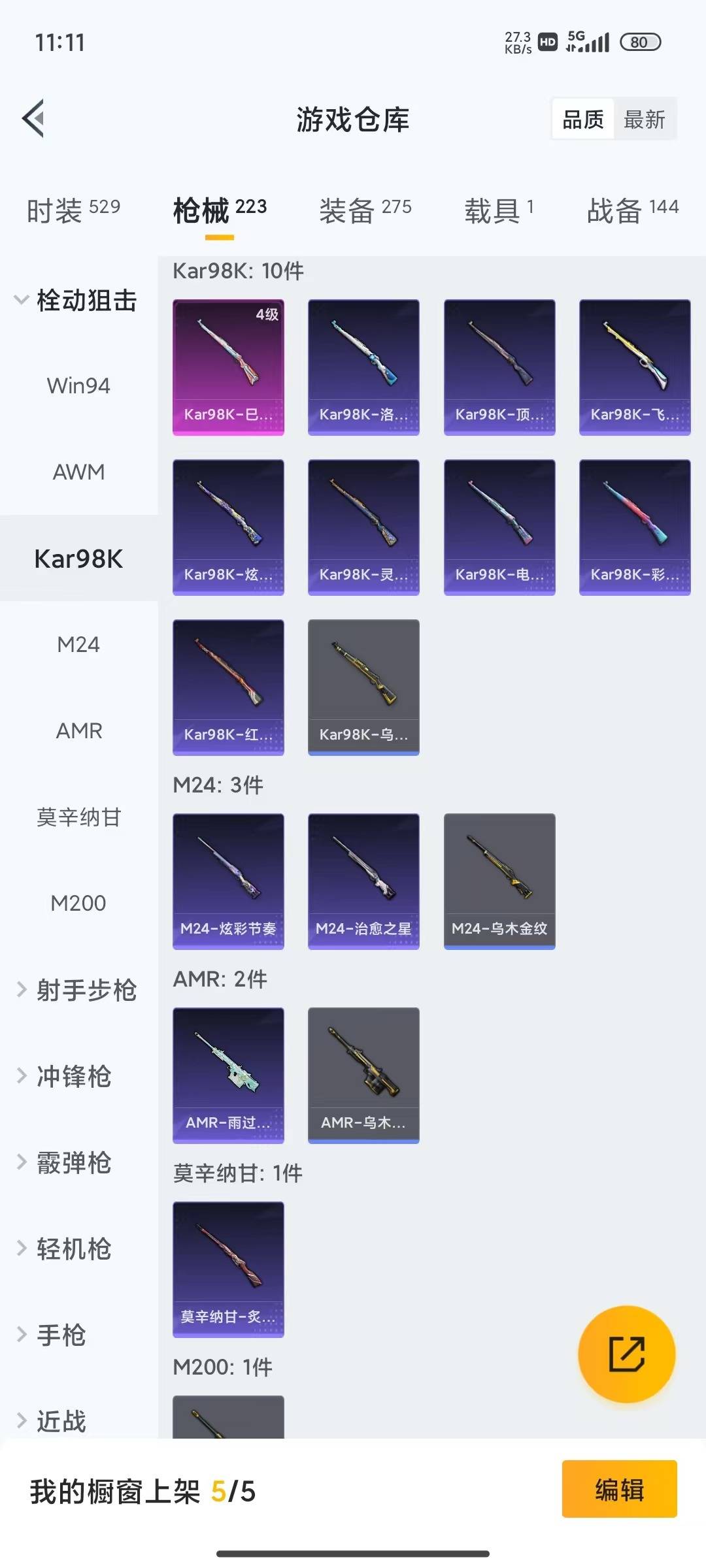The image size is (706, 1568).
Task: Open the AMR-雨过 skin thumbnail
Action: pyautogui.click(x=228, y=1075)
